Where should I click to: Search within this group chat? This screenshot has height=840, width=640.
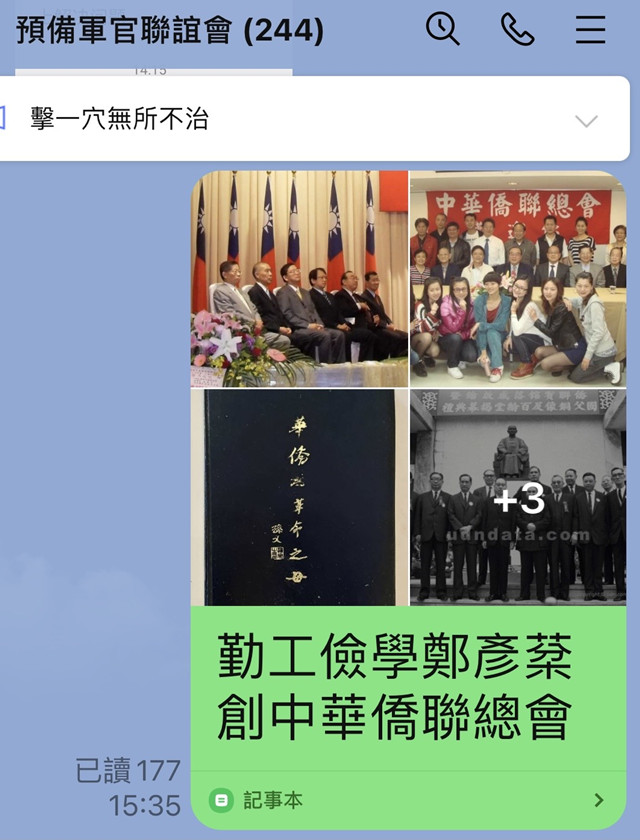click(442, 30)
